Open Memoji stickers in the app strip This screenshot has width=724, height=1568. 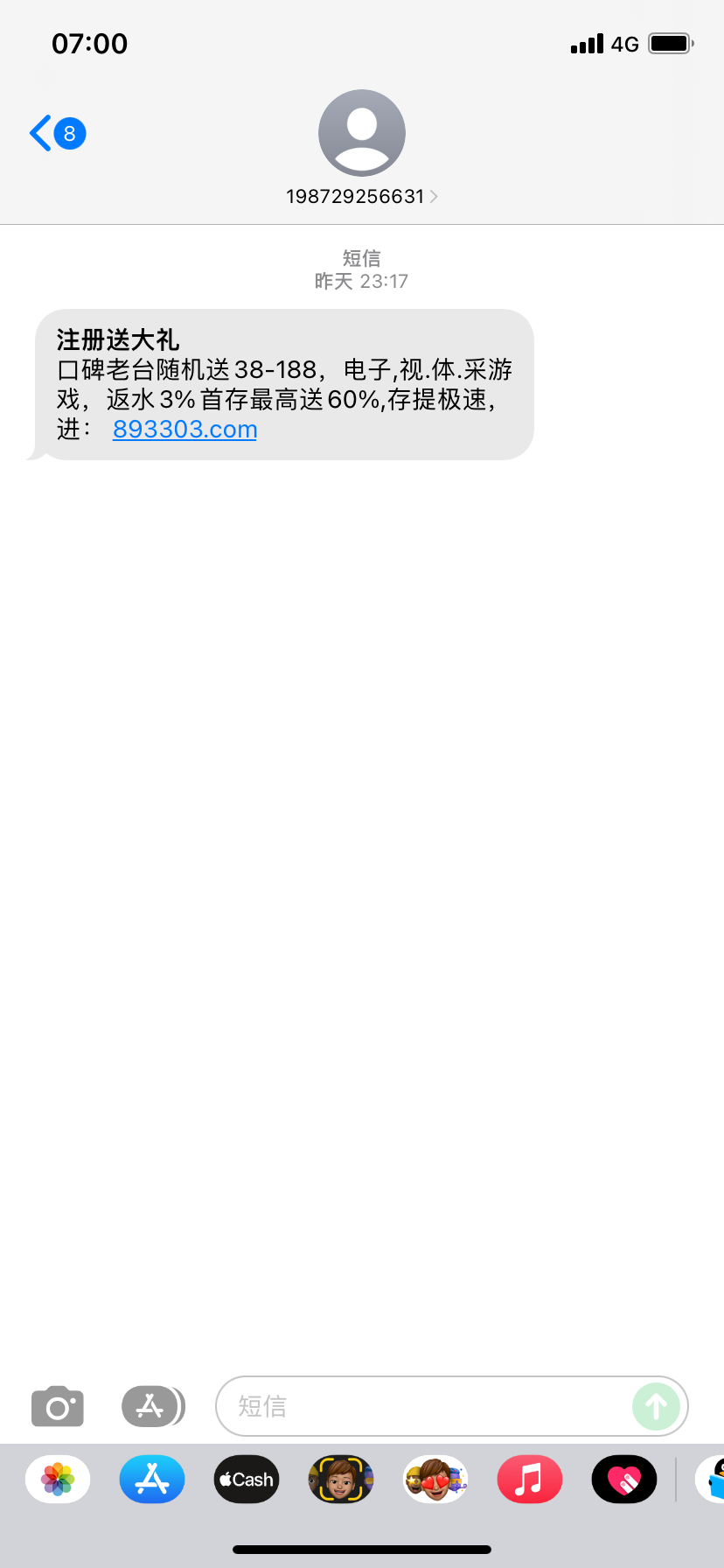tap(435, 1480)
